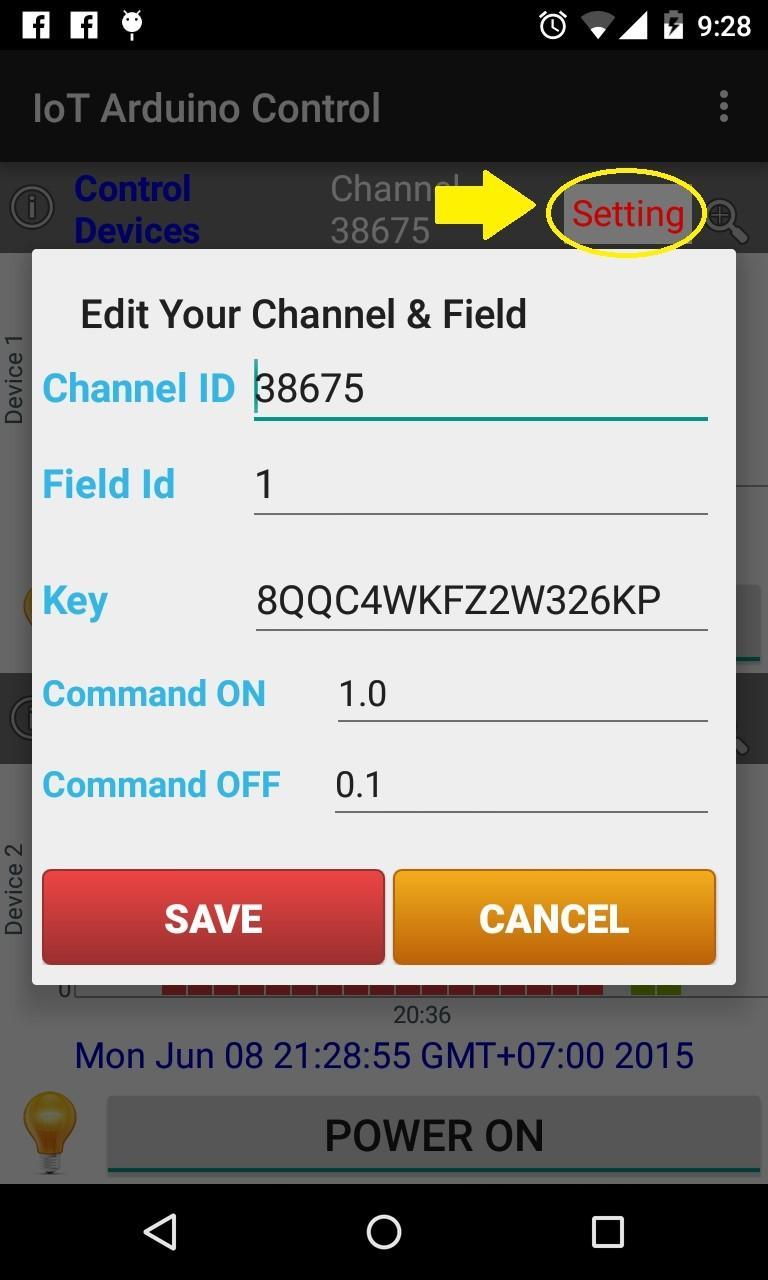Select the Device 1 side label
The height and width of the screenshot is (1280, 768).
point(13,378)
